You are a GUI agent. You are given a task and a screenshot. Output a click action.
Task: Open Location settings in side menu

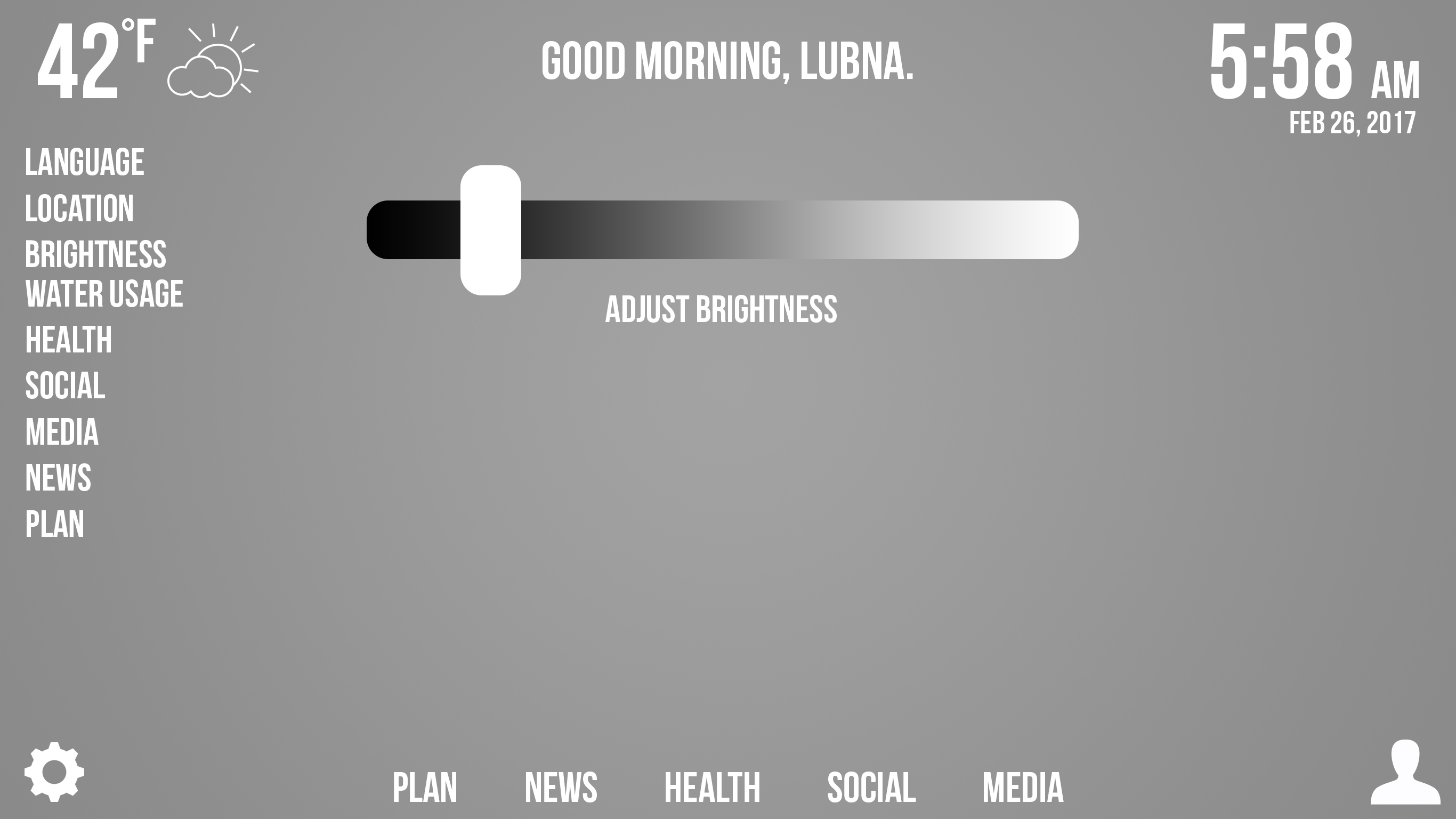pos(79,208)
